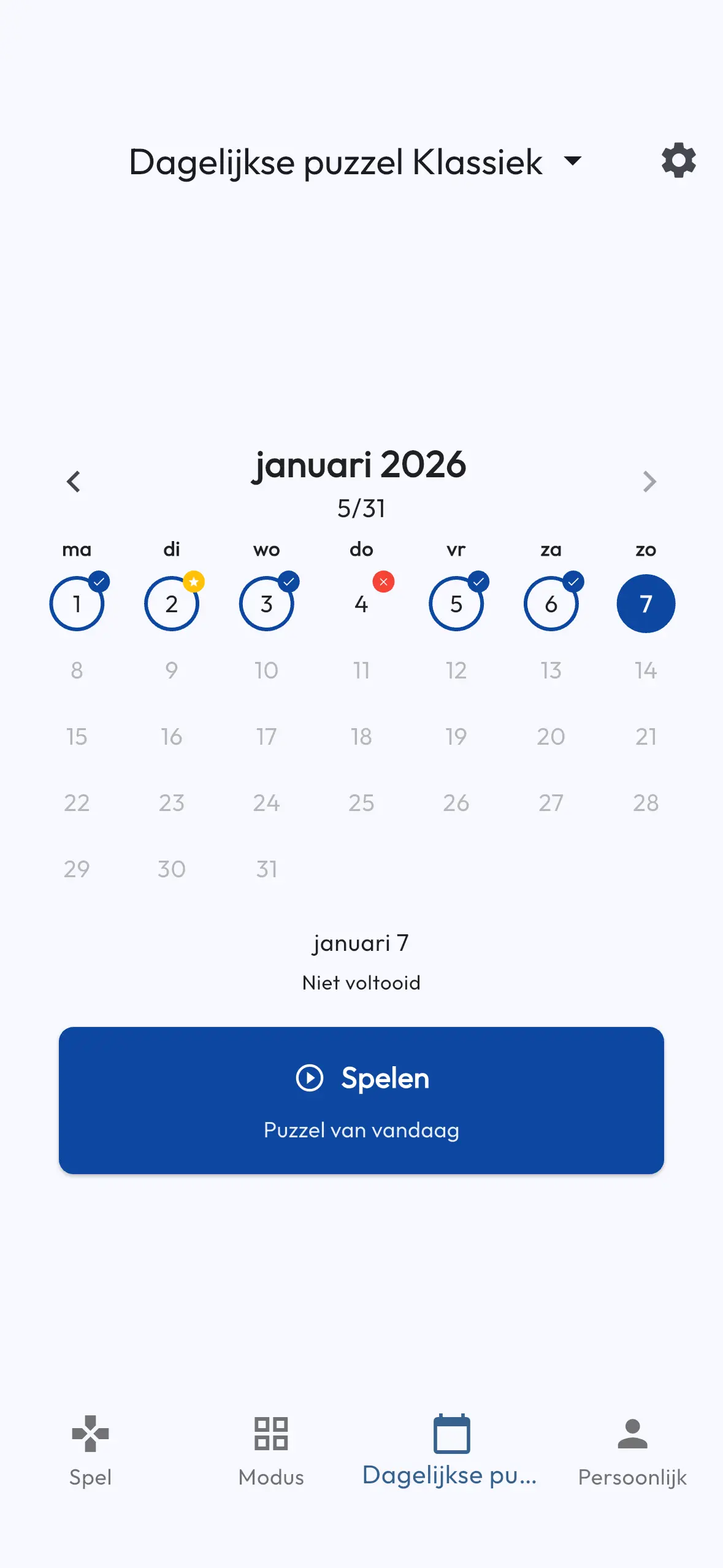Click the 5/31 progress indicator
723x1568 pixels.
click(361, 507)
